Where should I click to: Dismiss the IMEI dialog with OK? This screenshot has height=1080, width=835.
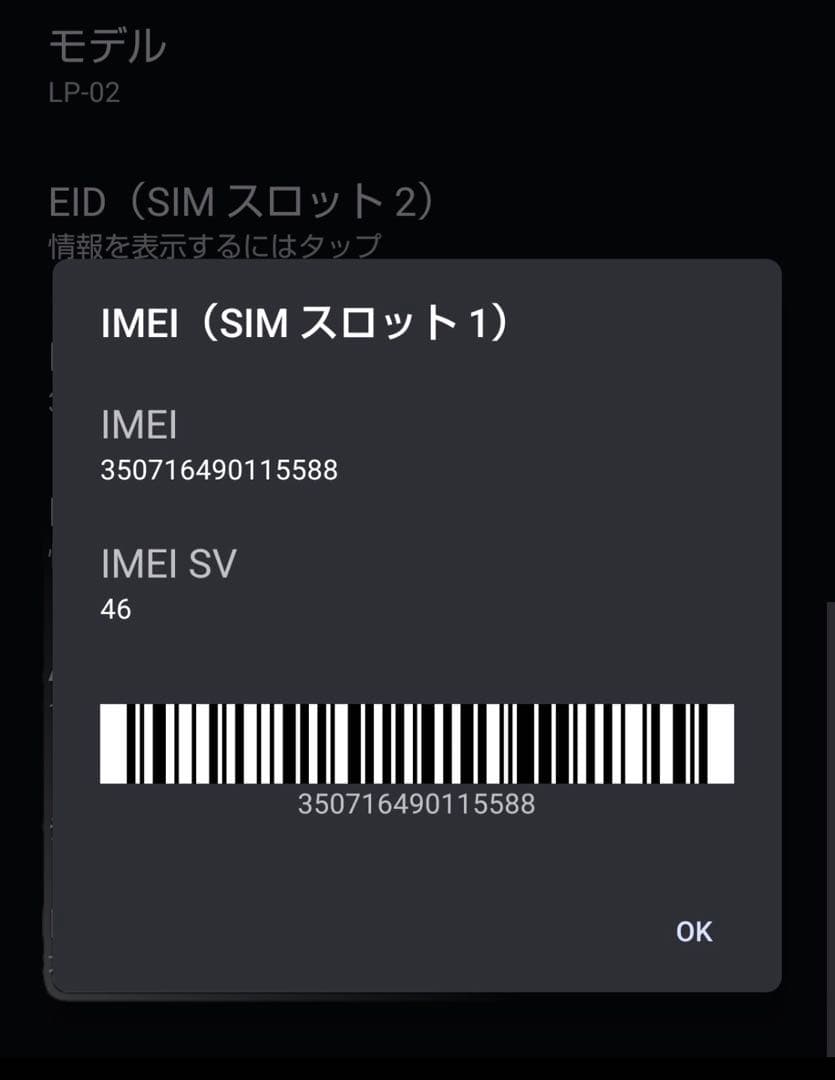click(694, 931)
